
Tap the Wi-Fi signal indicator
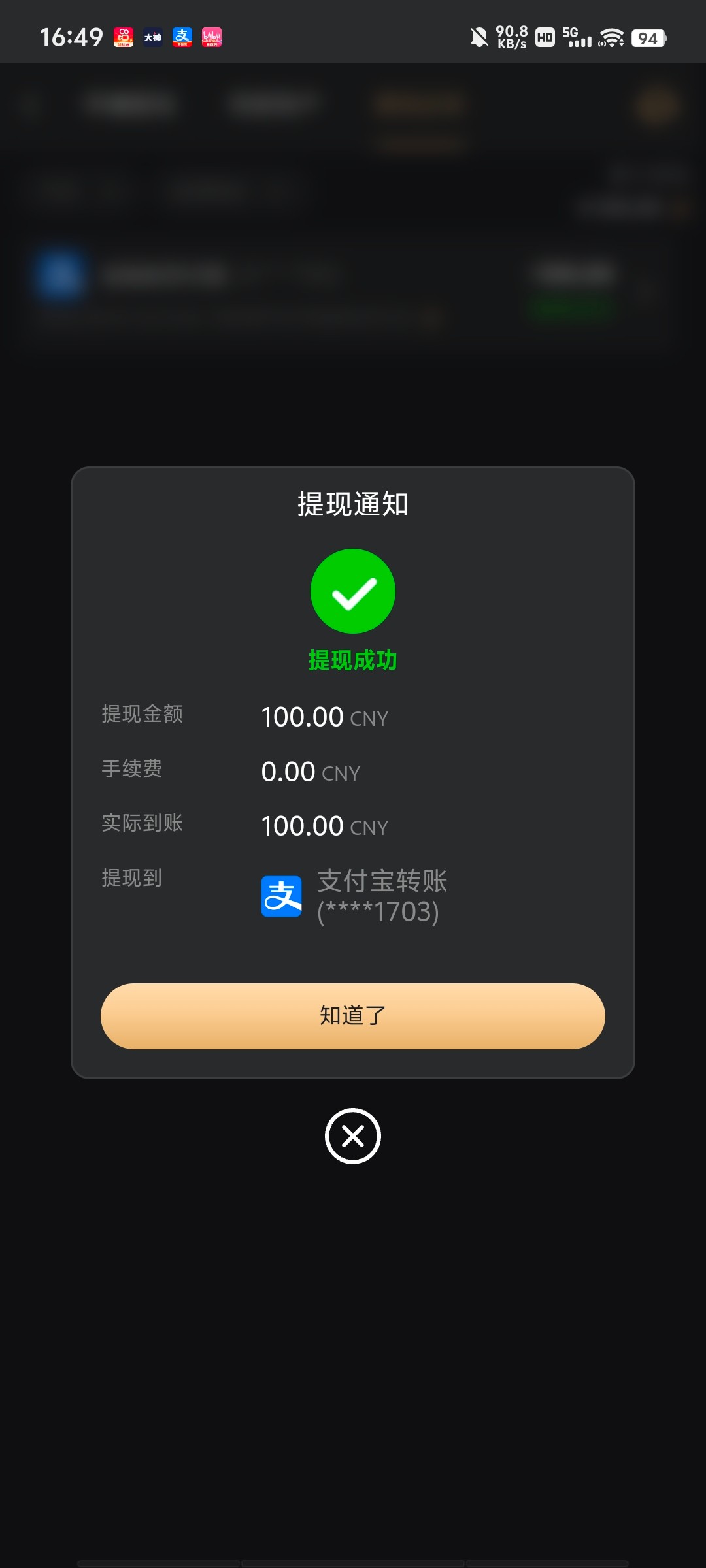point(611,37)
